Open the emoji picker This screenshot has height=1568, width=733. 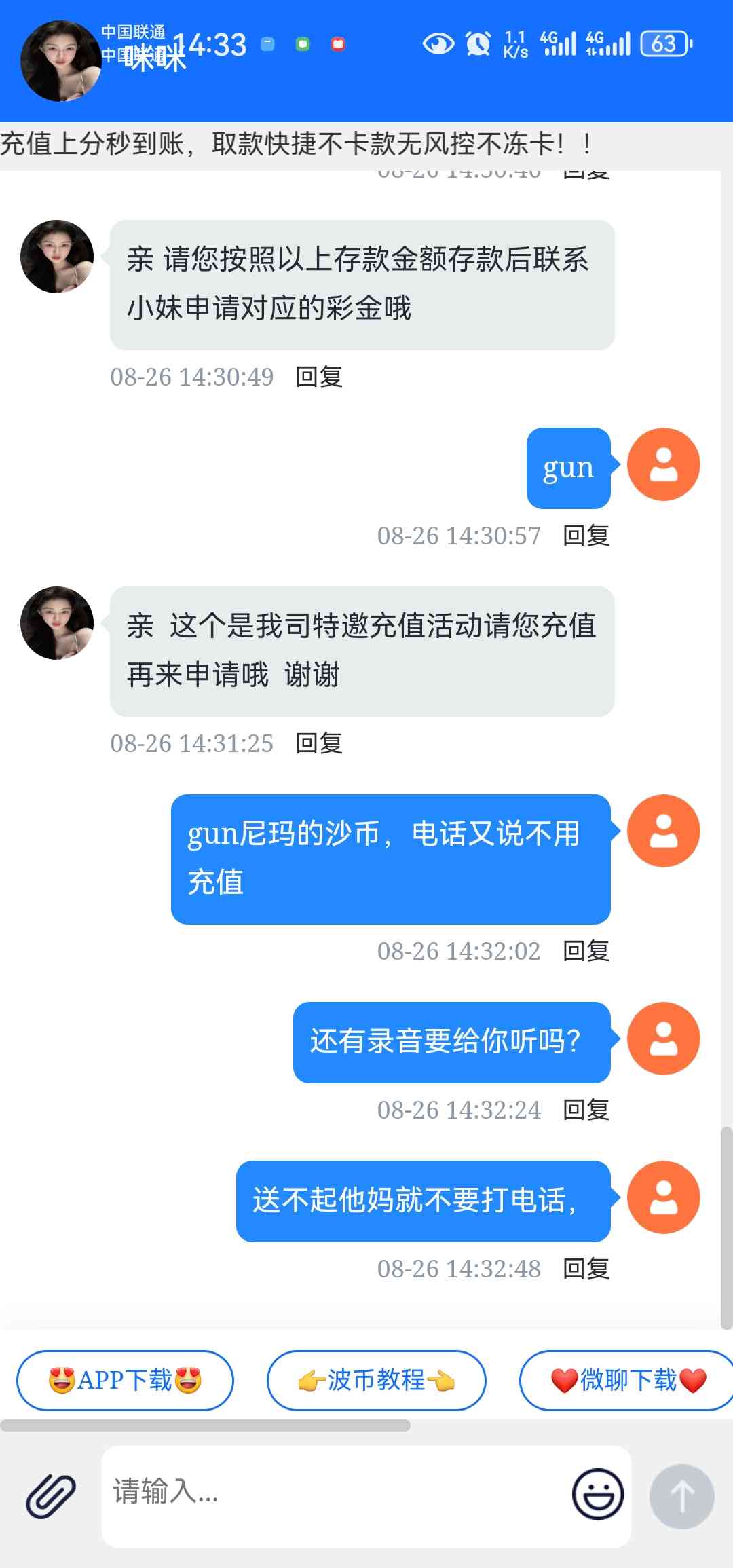click(x=597, y=1494)
